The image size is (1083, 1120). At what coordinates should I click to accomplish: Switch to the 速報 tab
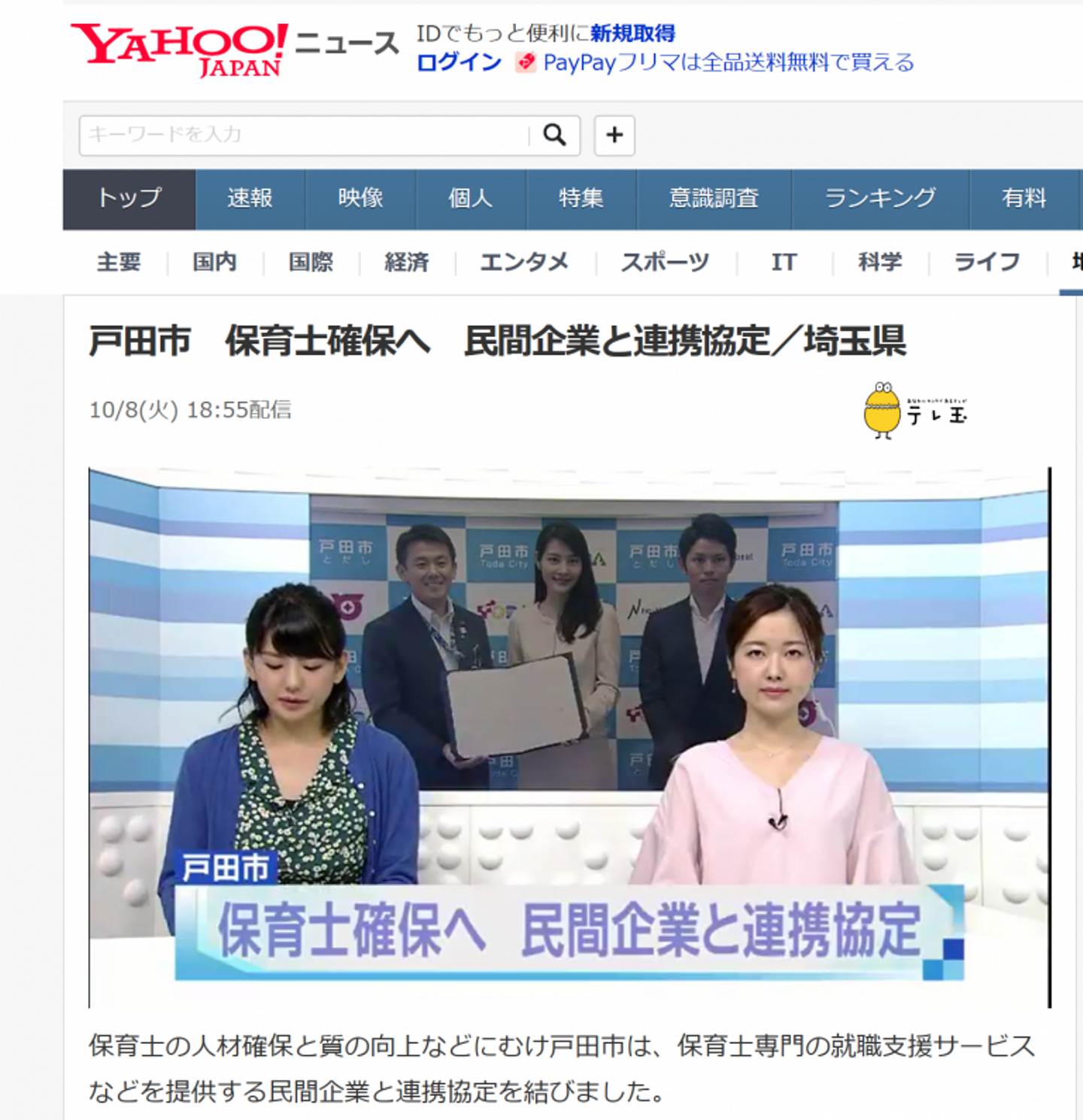click(x=250, y=199)
